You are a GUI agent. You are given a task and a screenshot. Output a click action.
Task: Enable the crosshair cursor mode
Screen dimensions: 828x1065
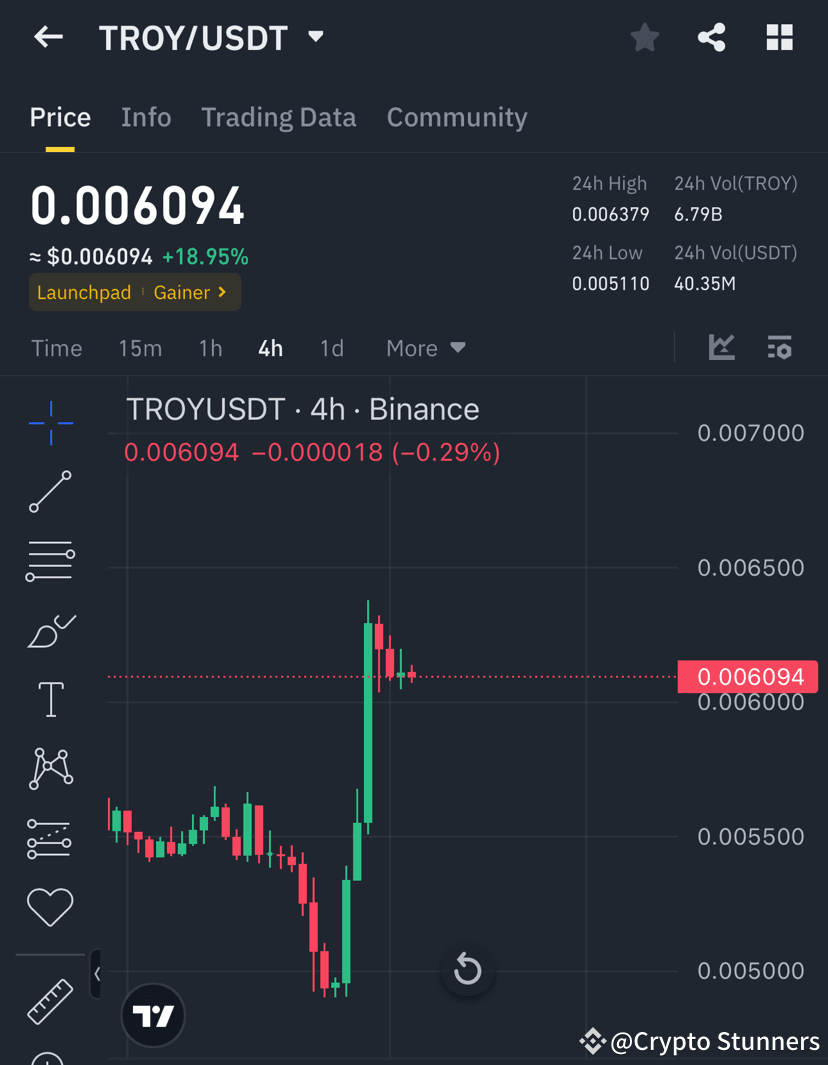coord(50,424)
